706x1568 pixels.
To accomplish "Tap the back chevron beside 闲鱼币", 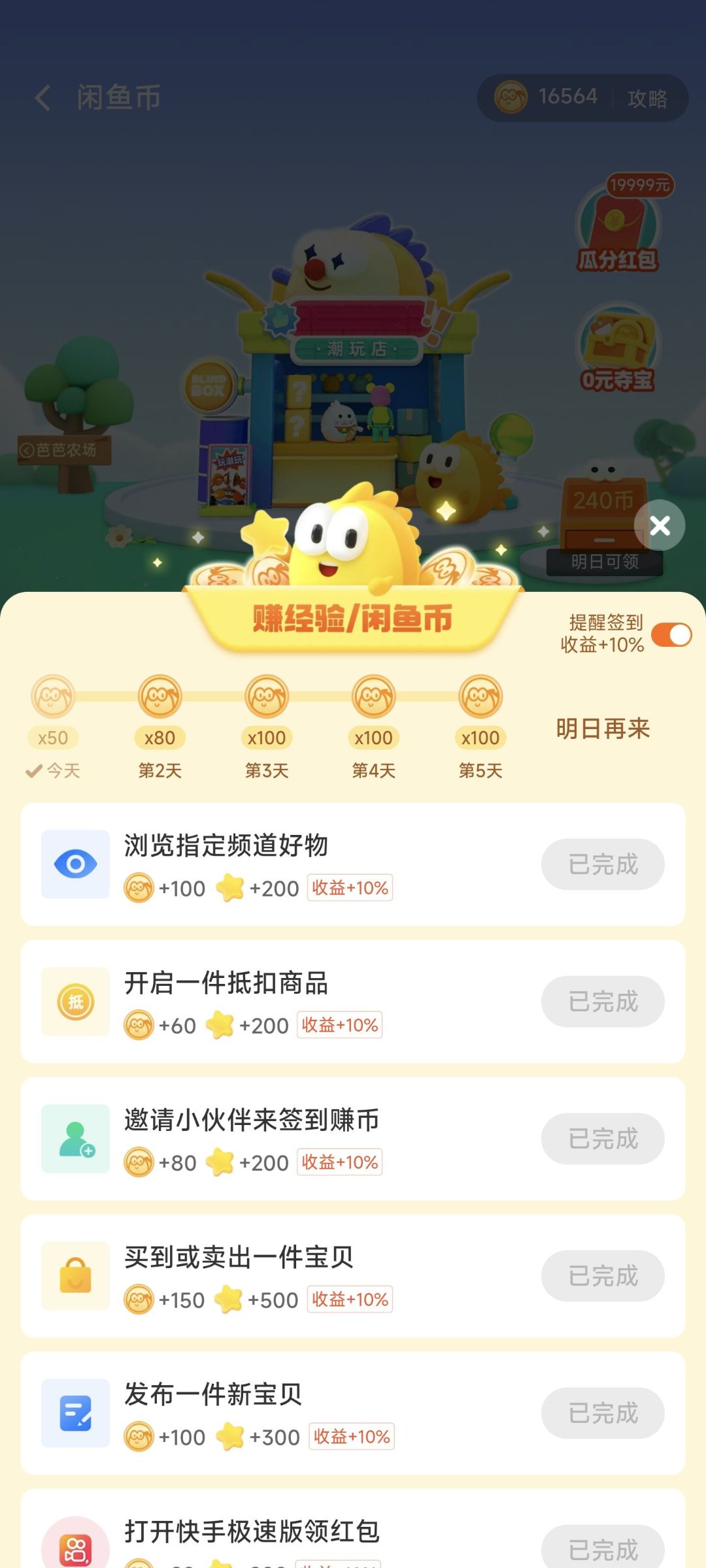I will point(42,97).
